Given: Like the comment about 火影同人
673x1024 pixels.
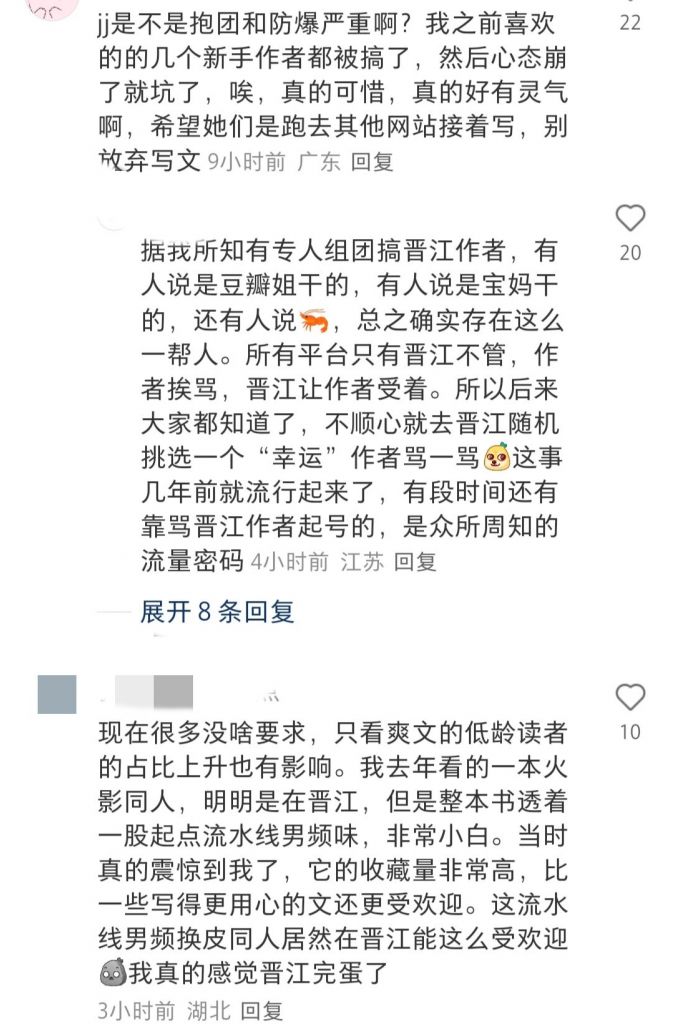Looking at the screenshot, I should coord(630,697).
